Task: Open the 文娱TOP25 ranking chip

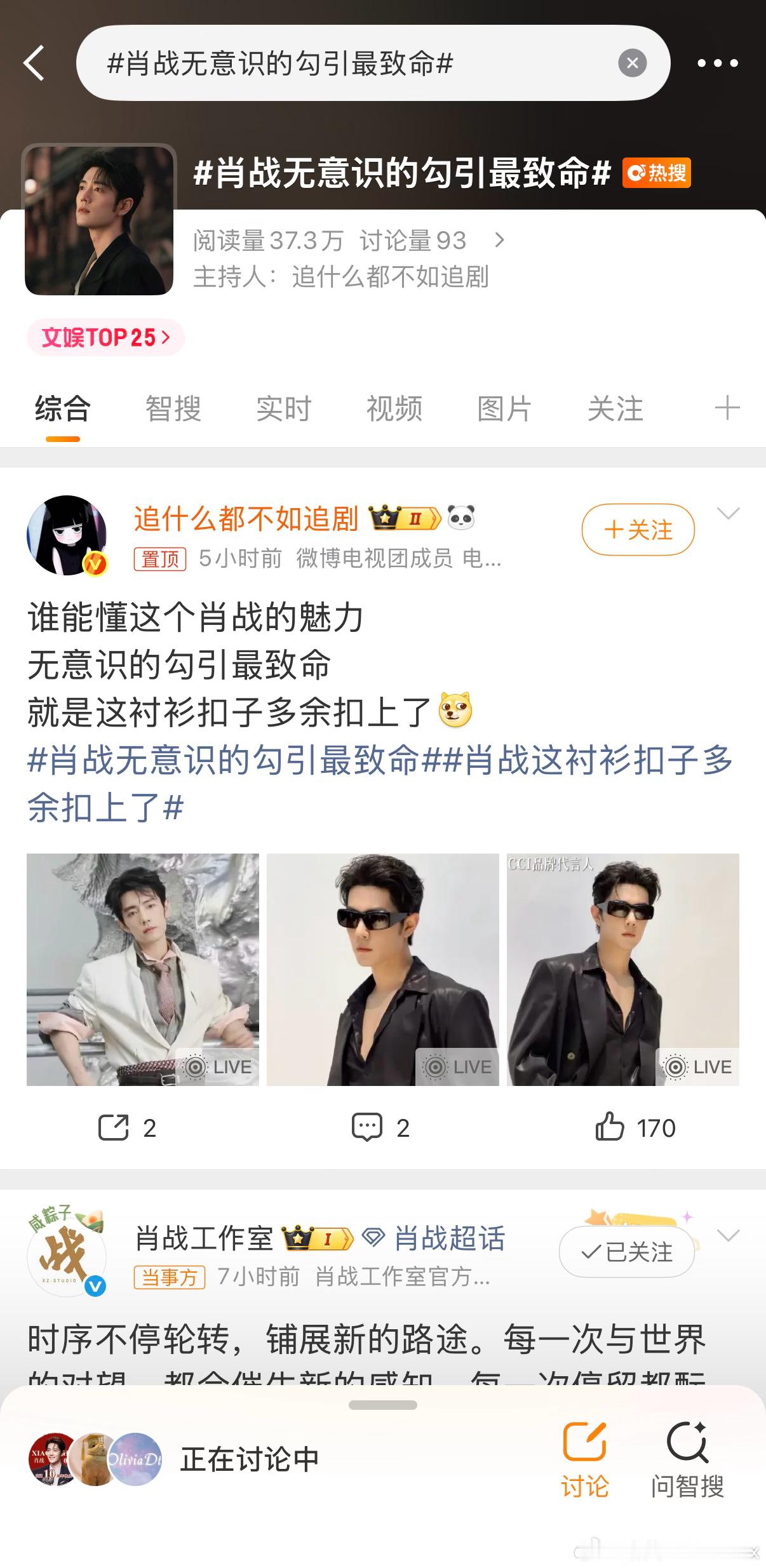Action: pyautogui.click(x=105, y=337)
